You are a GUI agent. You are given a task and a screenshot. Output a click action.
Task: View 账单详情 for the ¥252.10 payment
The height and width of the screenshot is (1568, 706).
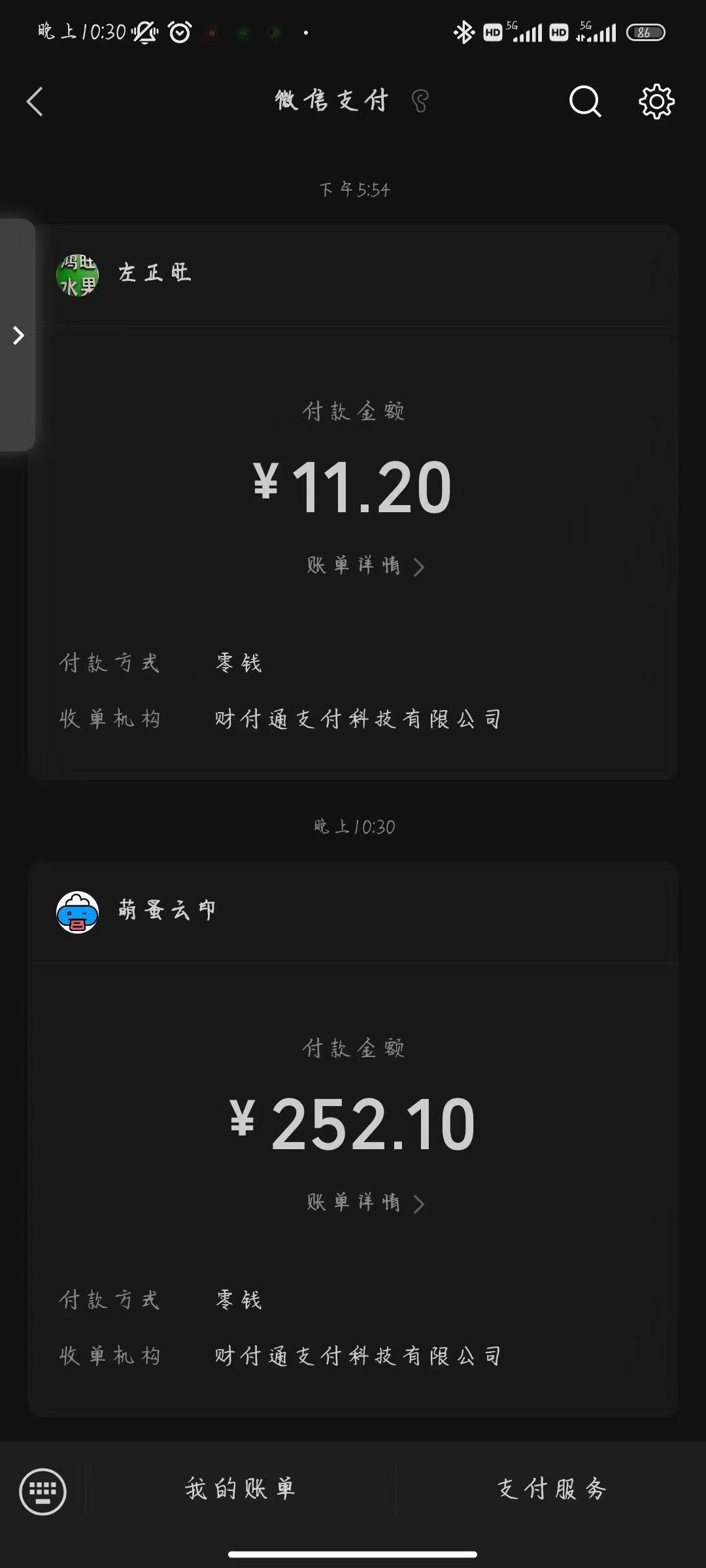[x=365, y=1203]
